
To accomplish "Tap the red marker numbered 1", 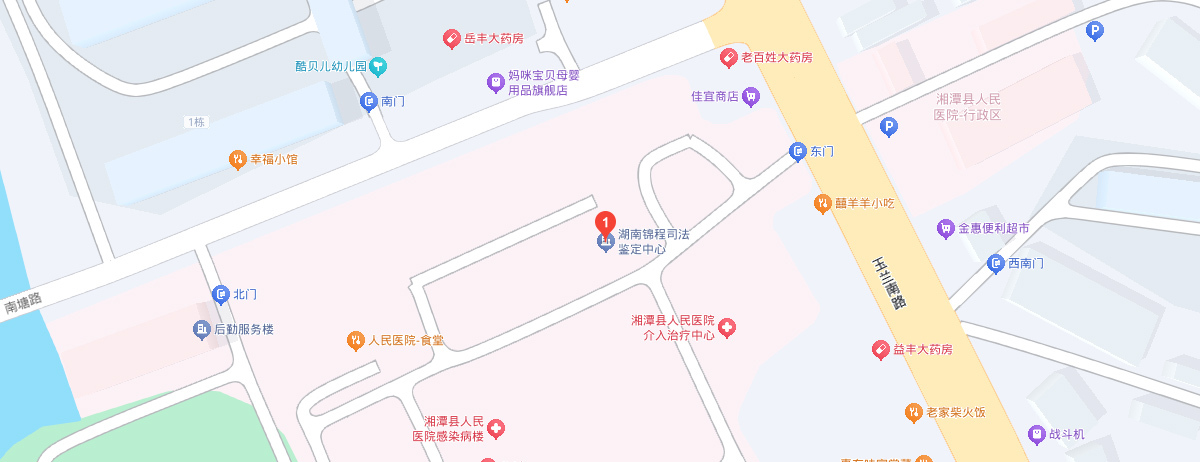I will [x=605, y=222].
